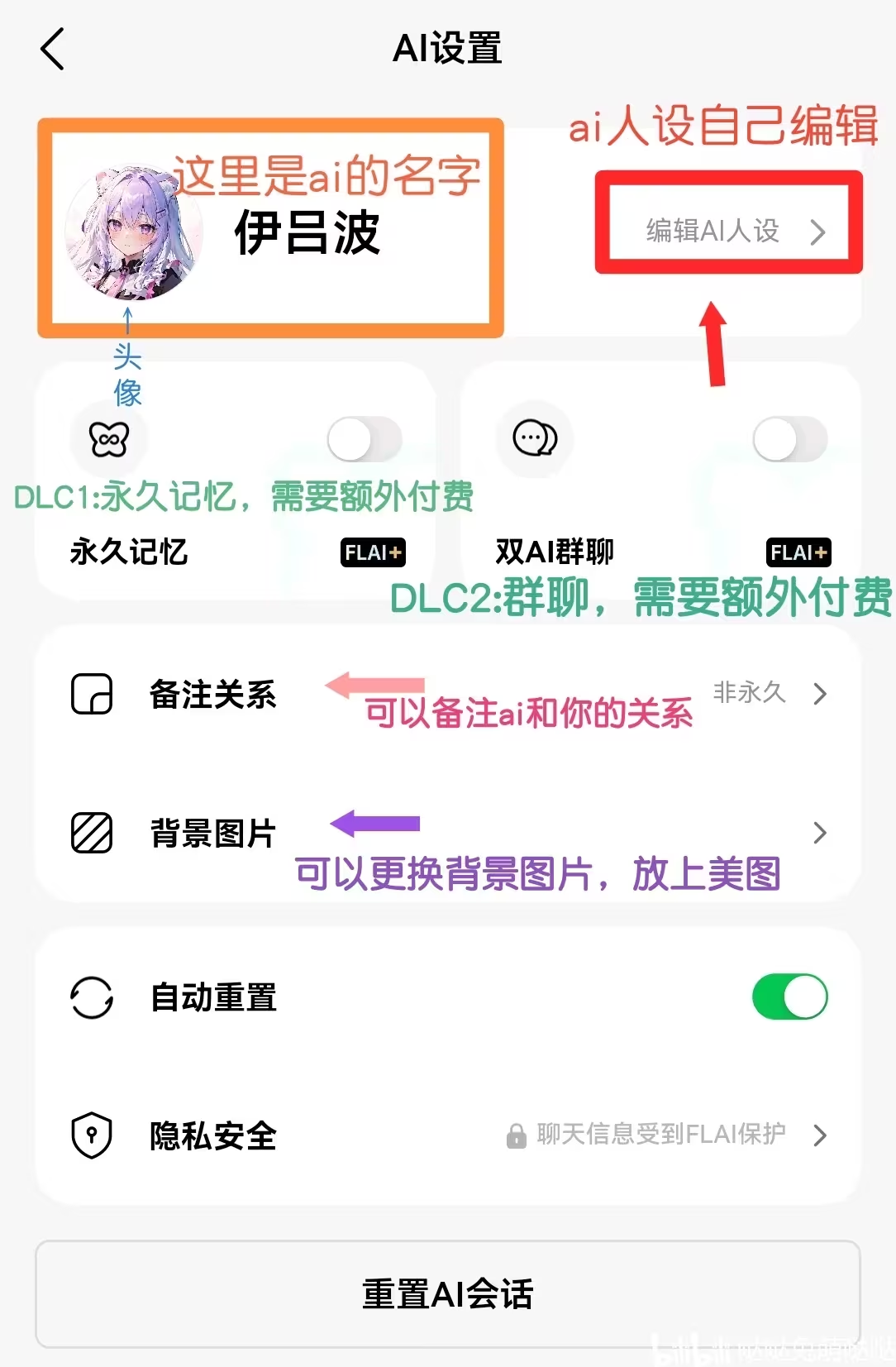The image size is (896, 1367).
Task: Go back from the AI设置 screen
Action: pos(52,50)
